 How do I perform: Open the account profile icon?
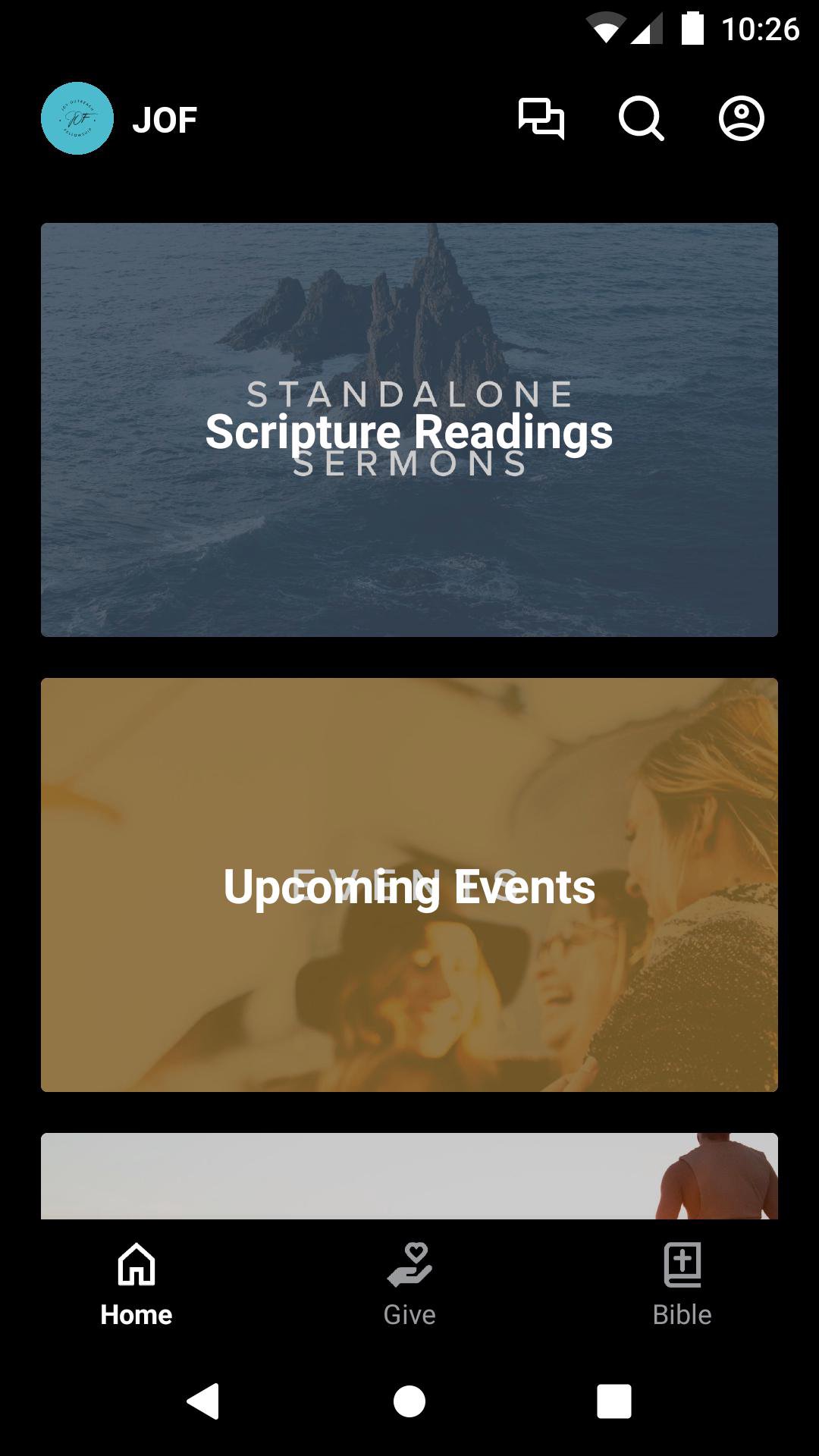[x=741, y=119]
